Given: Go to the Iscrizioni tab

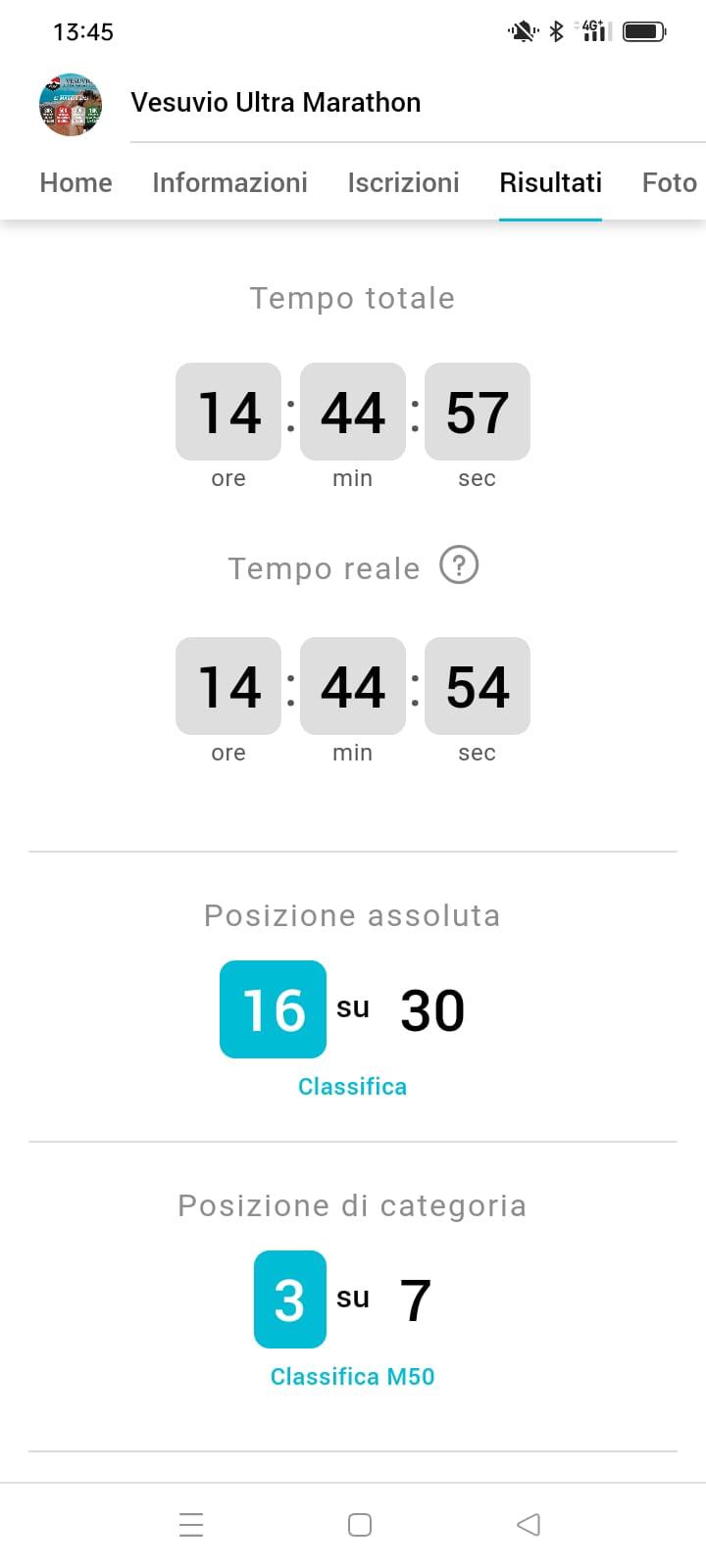Looking at the screenshot, I should (403, 182).
